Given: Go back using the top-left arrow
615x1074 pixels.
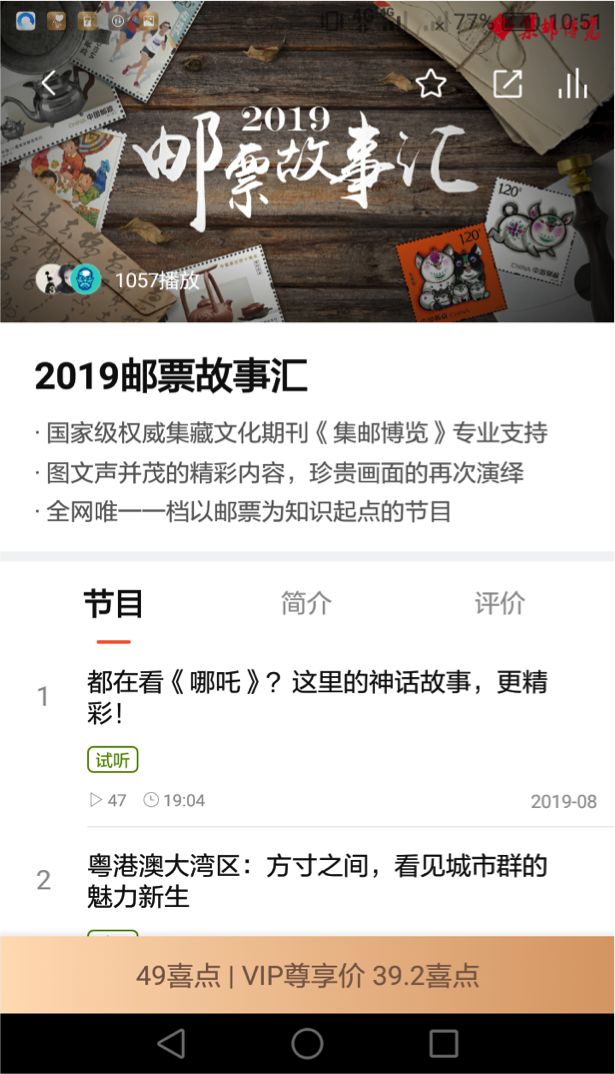Looking at the screenshot, I should coord(49,84).
